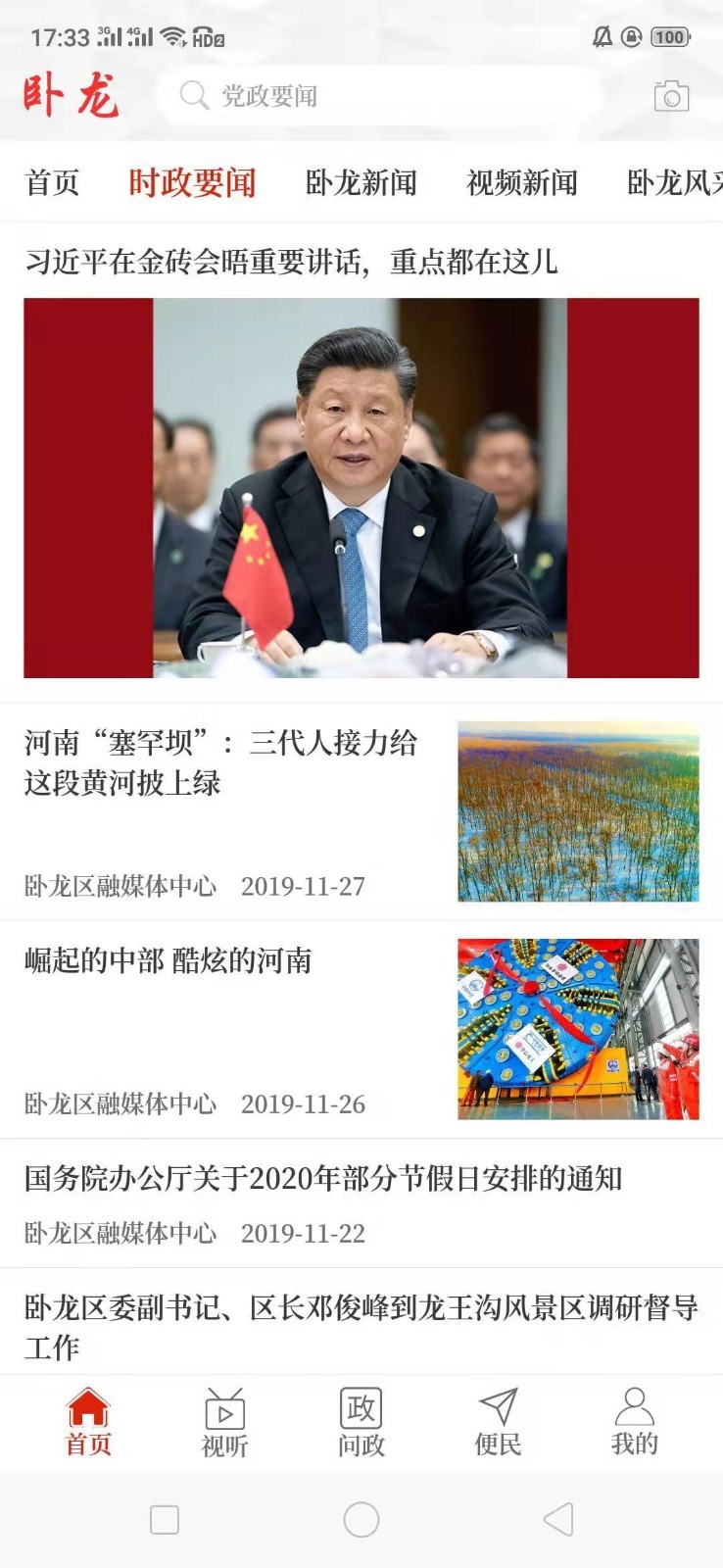Switch to the 首页 top tab
The height and width of the screenshot is (1568, 723).
[x=52, y=183]
